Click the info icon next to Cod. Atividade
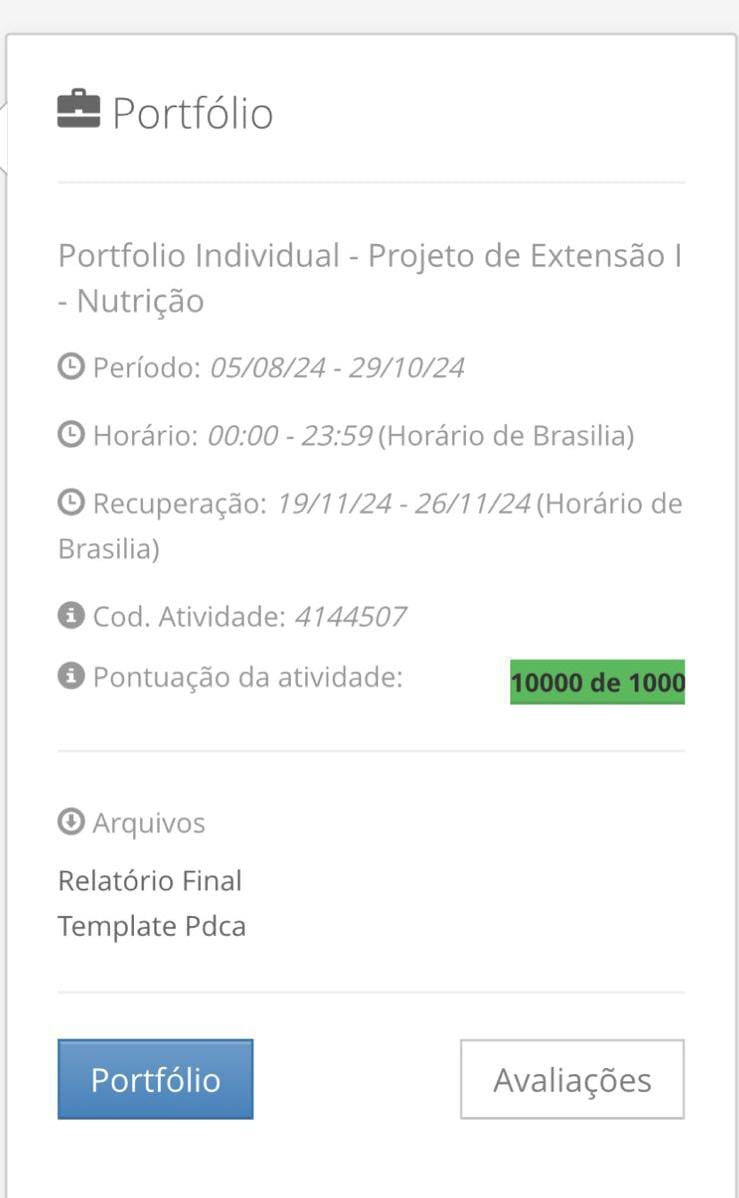Screen dimensions: 739x1198 point(69,616)
